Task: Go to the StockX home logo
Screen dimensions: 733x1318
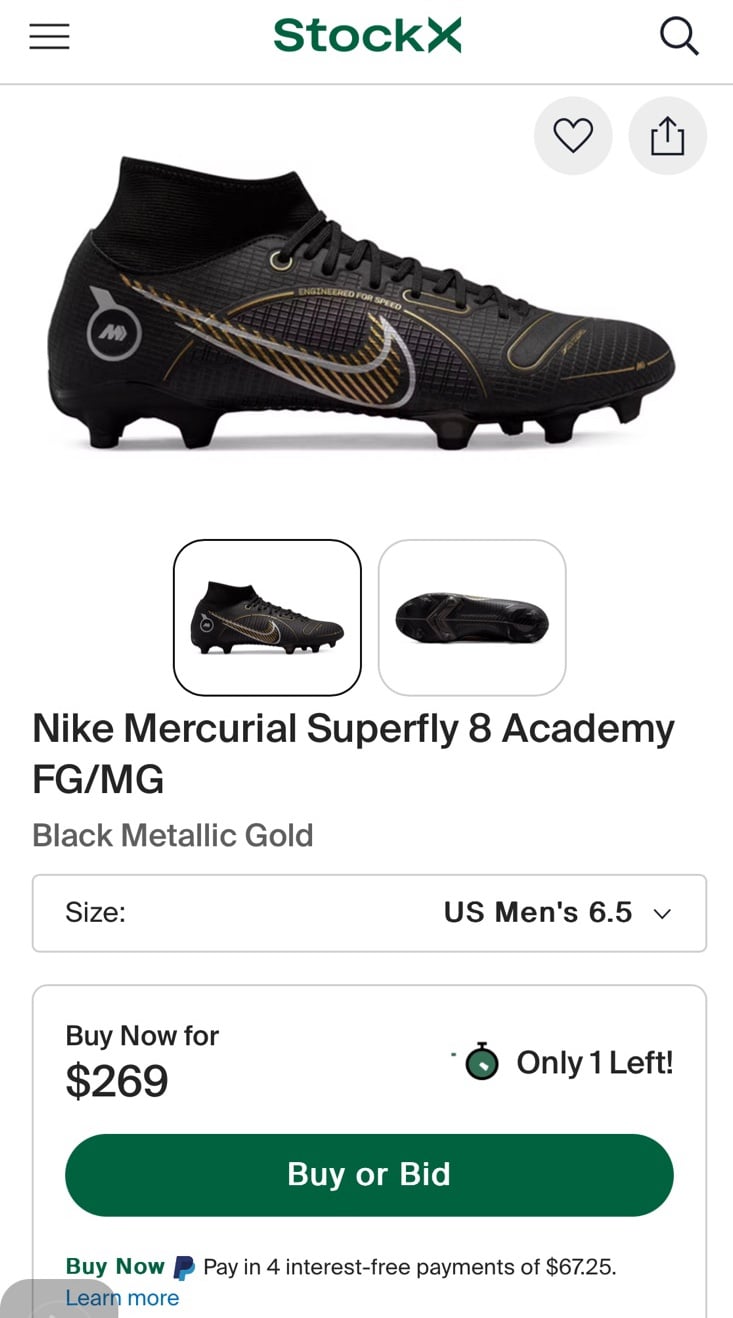Action: point(367,36)
